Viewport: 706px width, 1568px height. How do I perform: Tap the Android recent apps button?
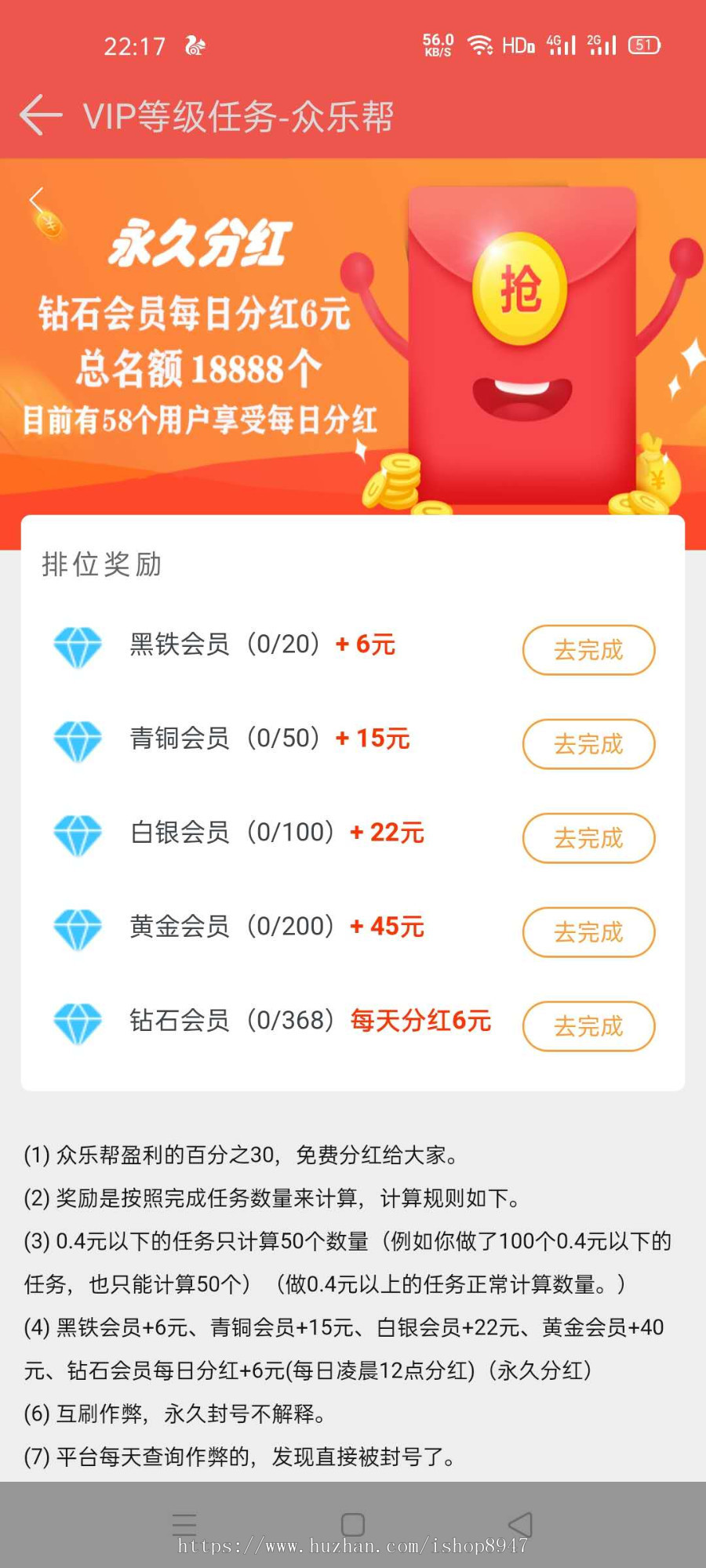click(x=186, y=1521)
